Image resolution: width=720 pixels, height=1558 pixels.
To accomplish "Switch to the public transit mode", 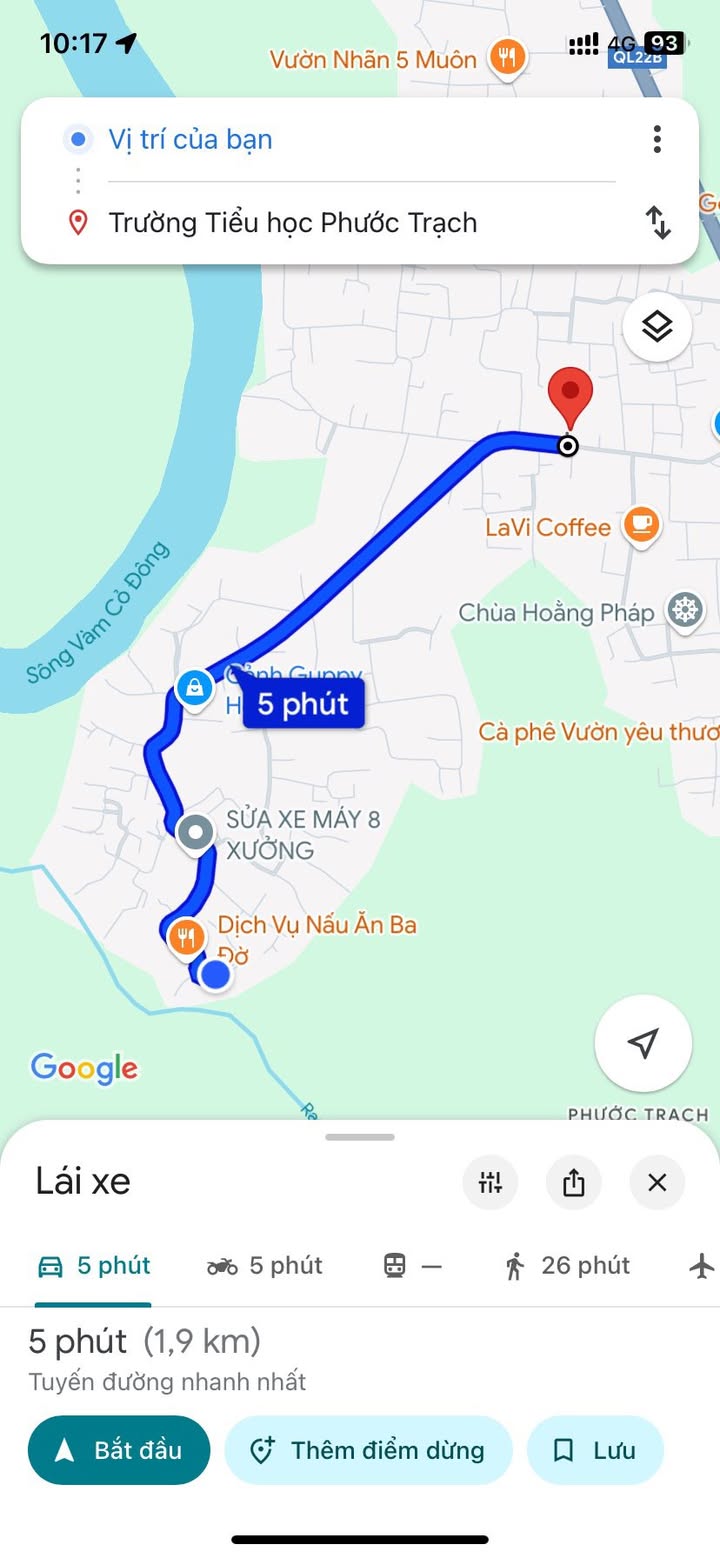I will pyautogui.click(x=412, y=1266).
